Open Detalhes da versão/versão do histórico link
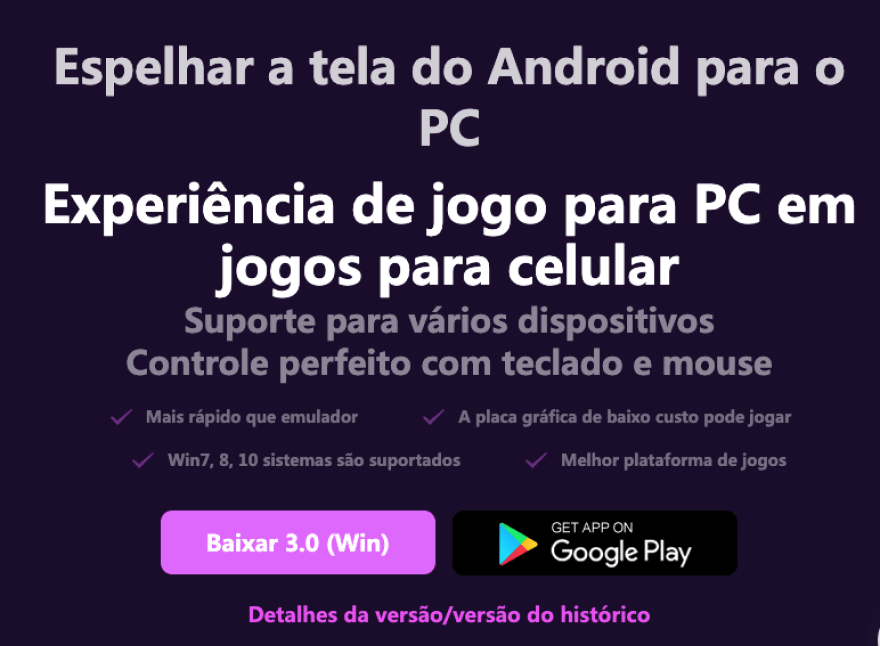 point(449,614)
